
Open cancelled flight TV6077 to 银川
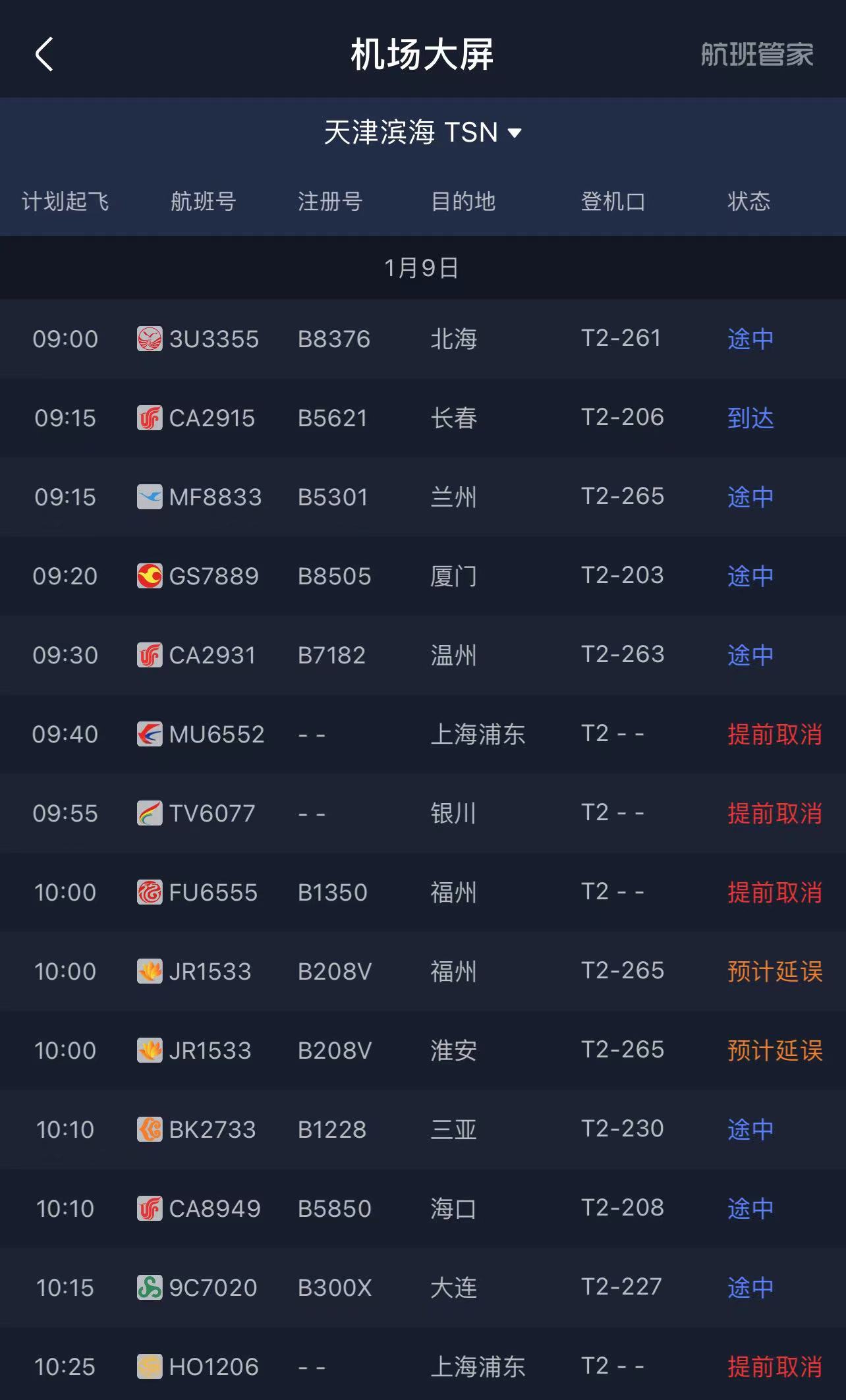[422, 813]
